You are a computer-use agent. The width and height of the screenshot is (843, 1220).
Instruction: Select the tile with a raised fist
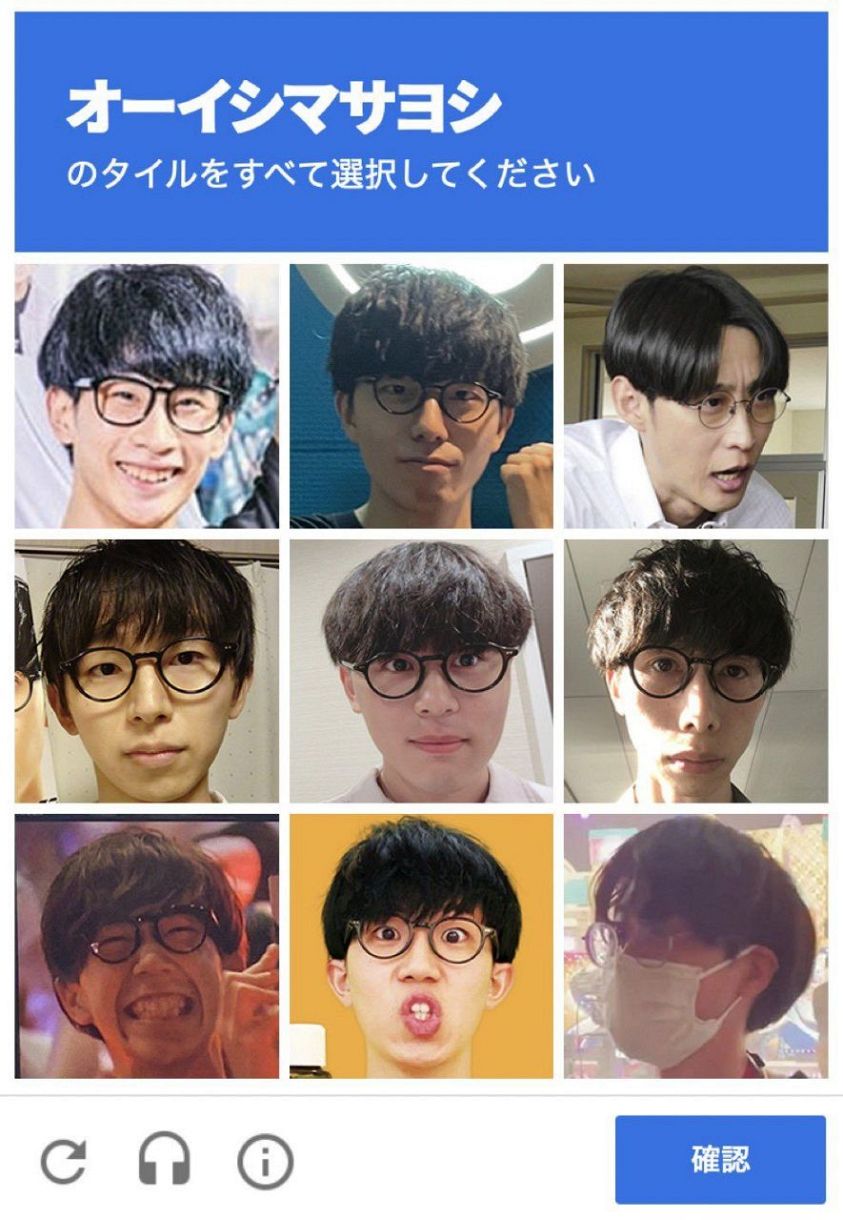pos(421,396)
